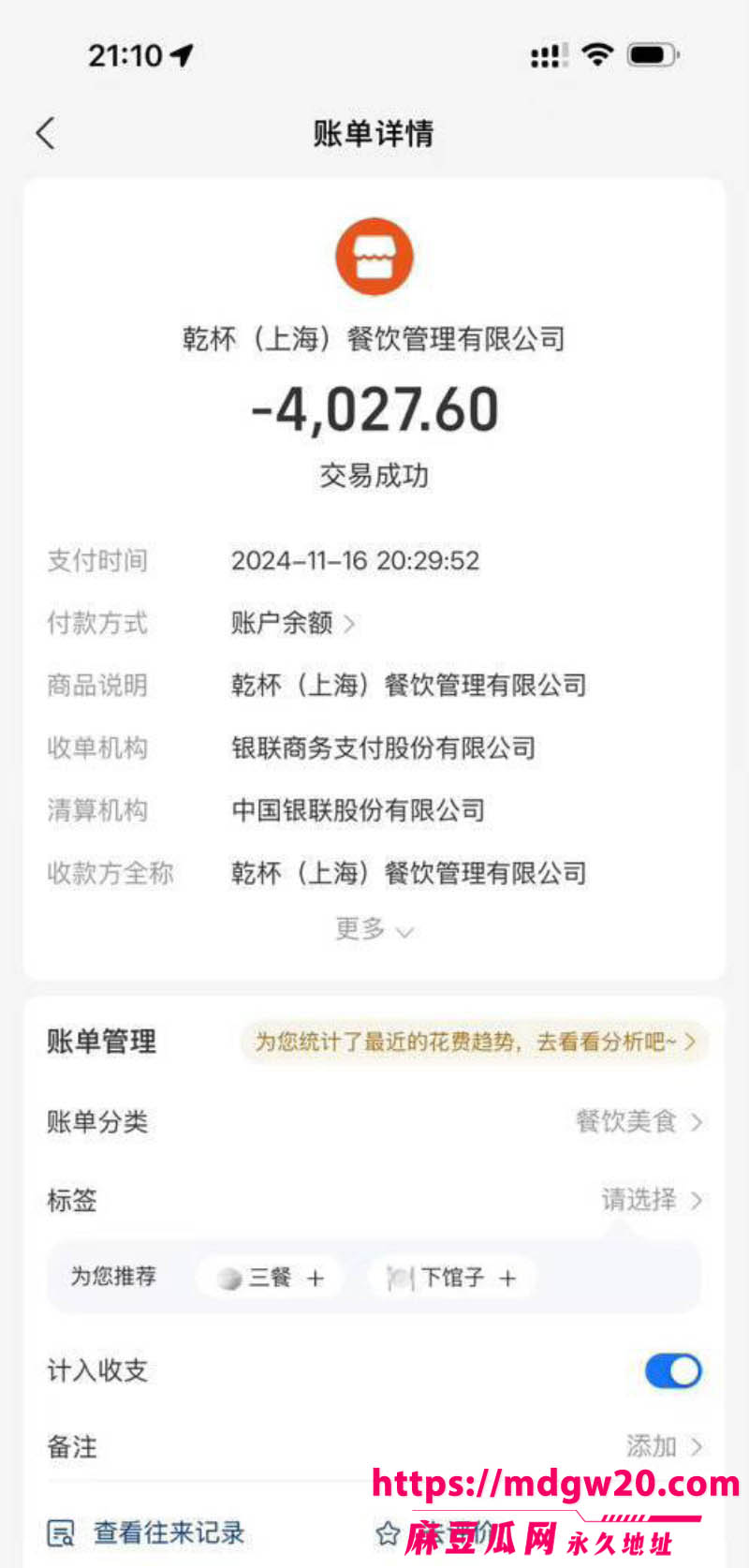Change 账单分类 from 餐饮美食

374,1121
